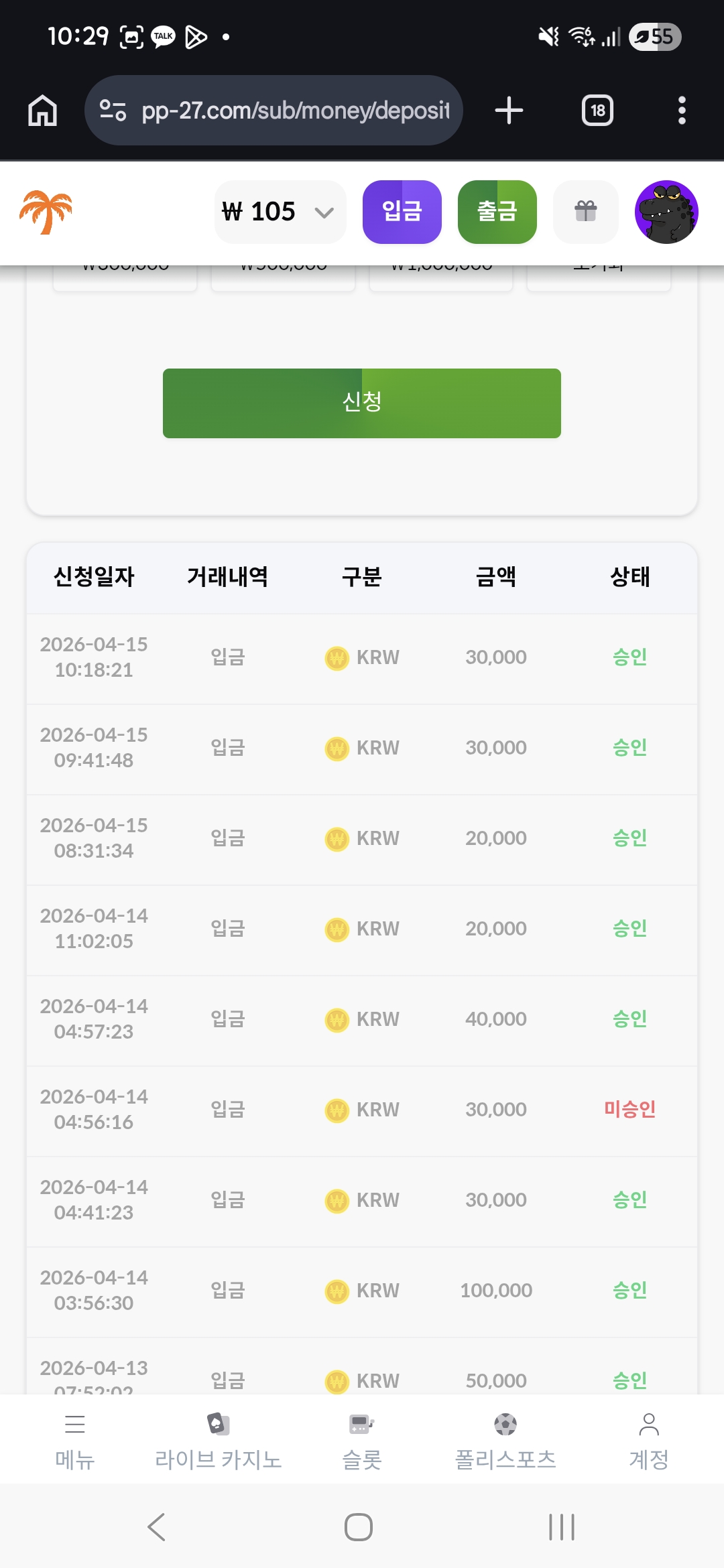Tap the browser home icon
The height and width of the screenshot is (1568, 724).
click(x=42, y=110)
